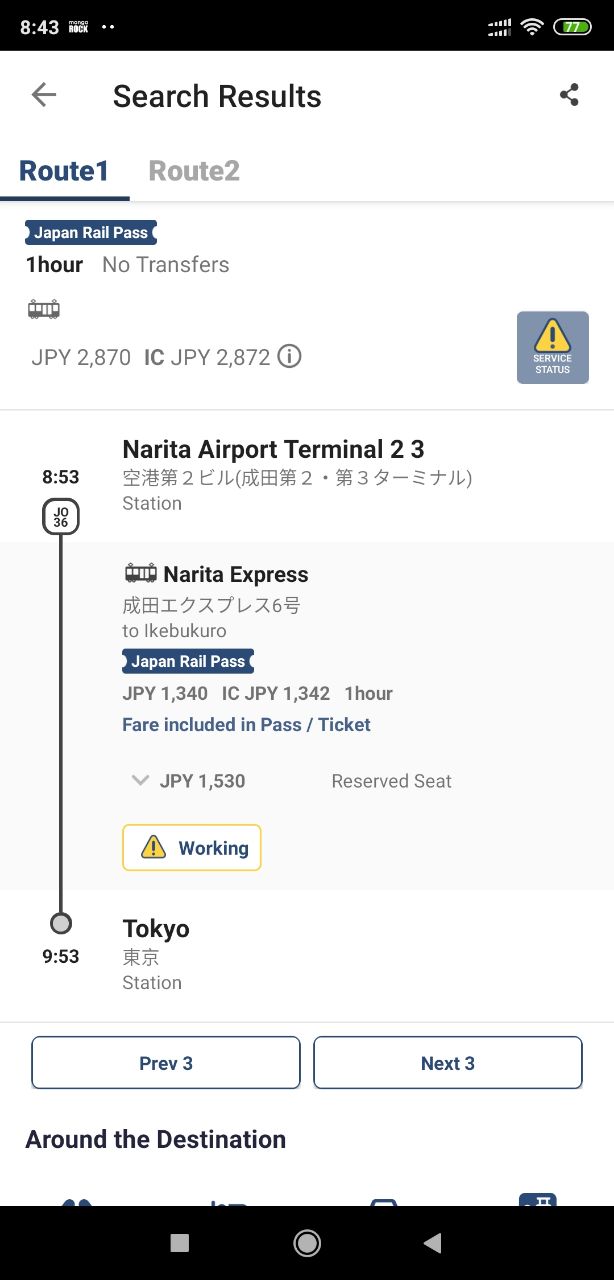The image size is (614, 1280).
Task: Show later departures with Next 3
Action: tap(448, 1063)
